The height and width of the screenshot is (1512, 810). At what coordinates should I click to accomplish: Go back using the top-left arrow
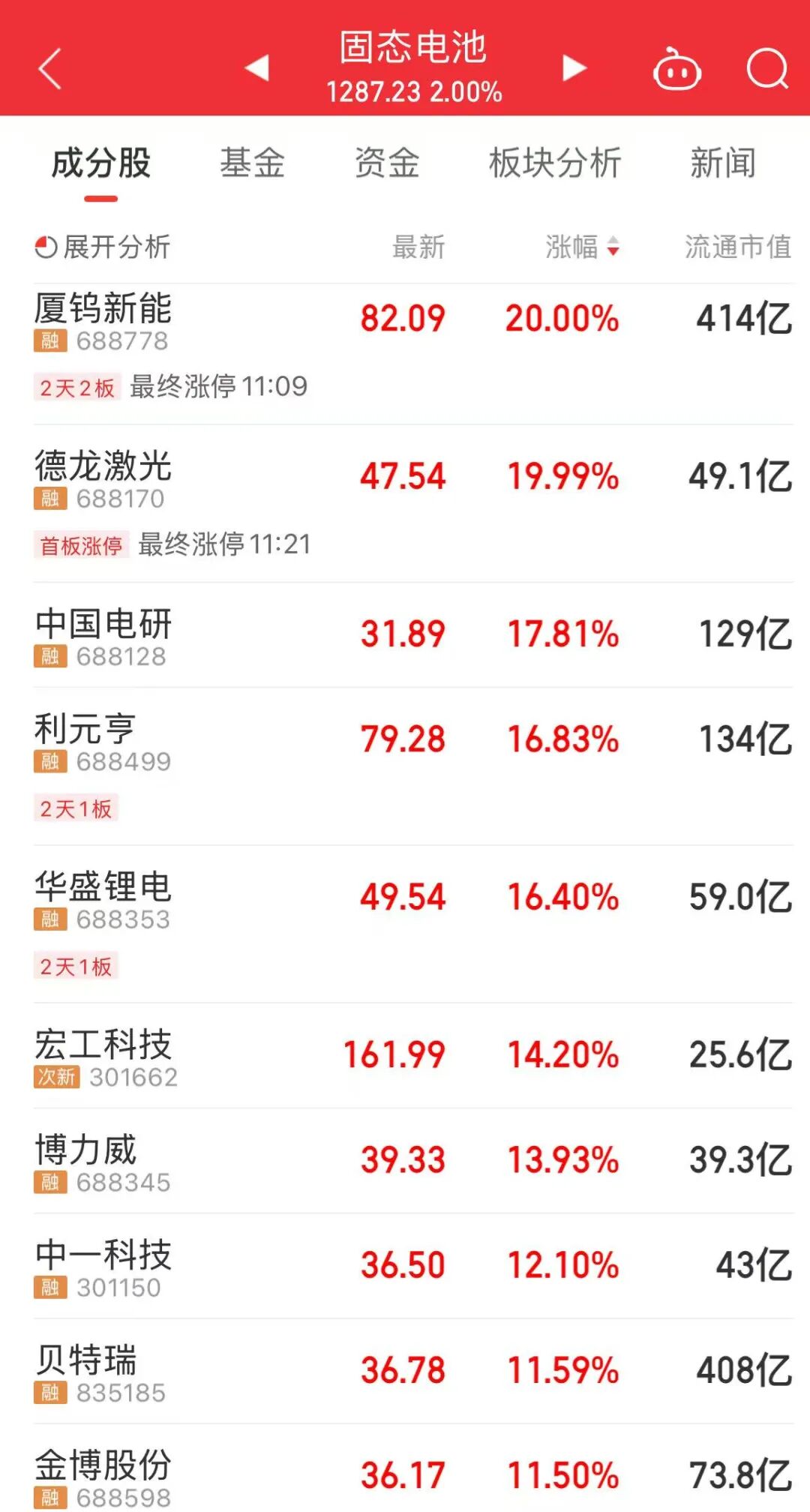coord(49,69)
